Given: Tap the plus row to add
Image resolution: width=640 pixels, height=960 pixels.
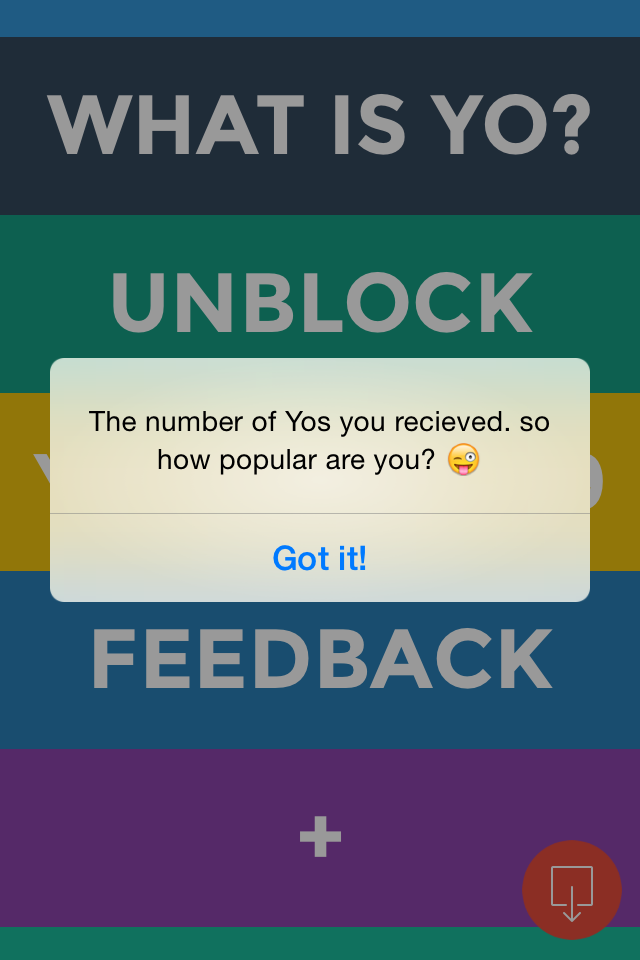Looking at the screenshot, I should tap(320, 836).
